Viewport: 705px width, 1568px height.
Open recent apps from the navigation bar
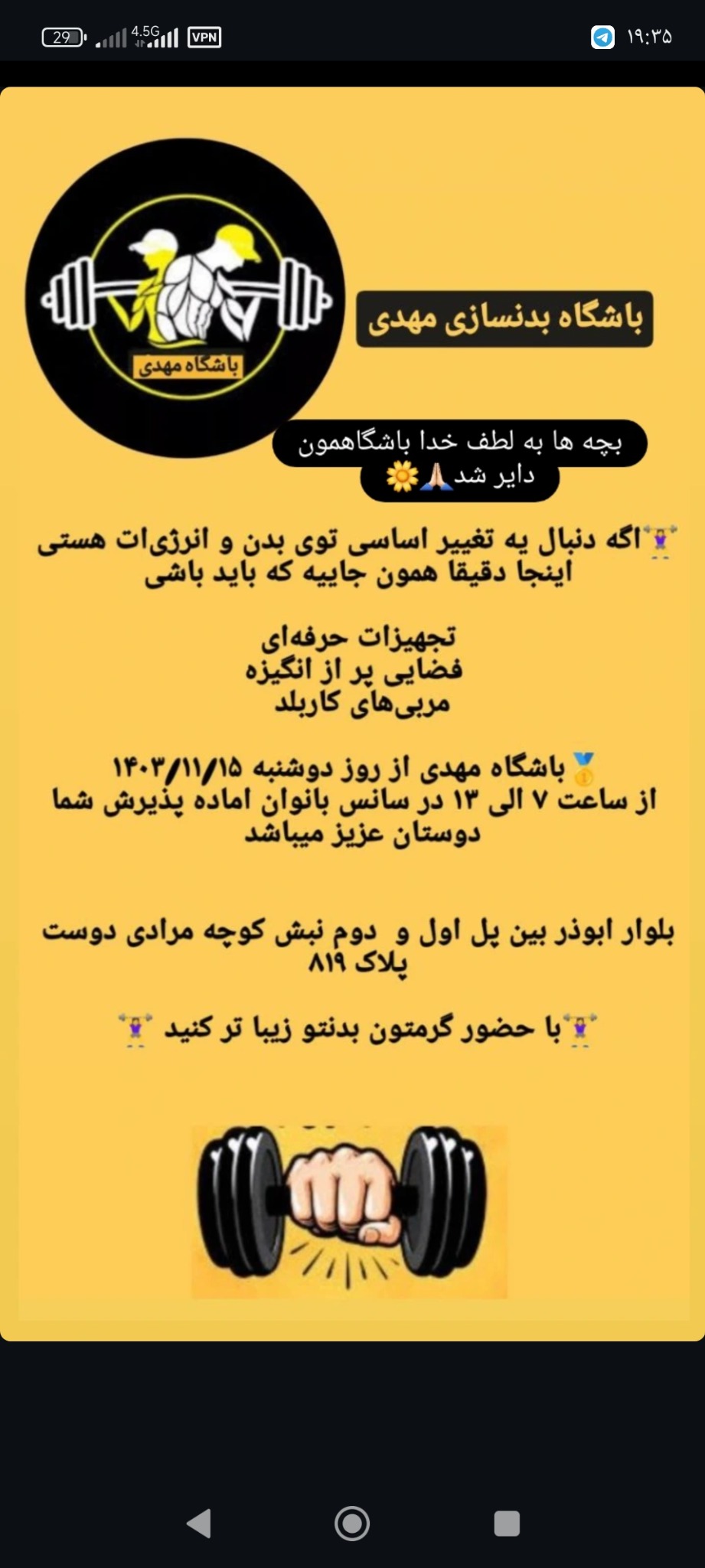[507, 1523]
